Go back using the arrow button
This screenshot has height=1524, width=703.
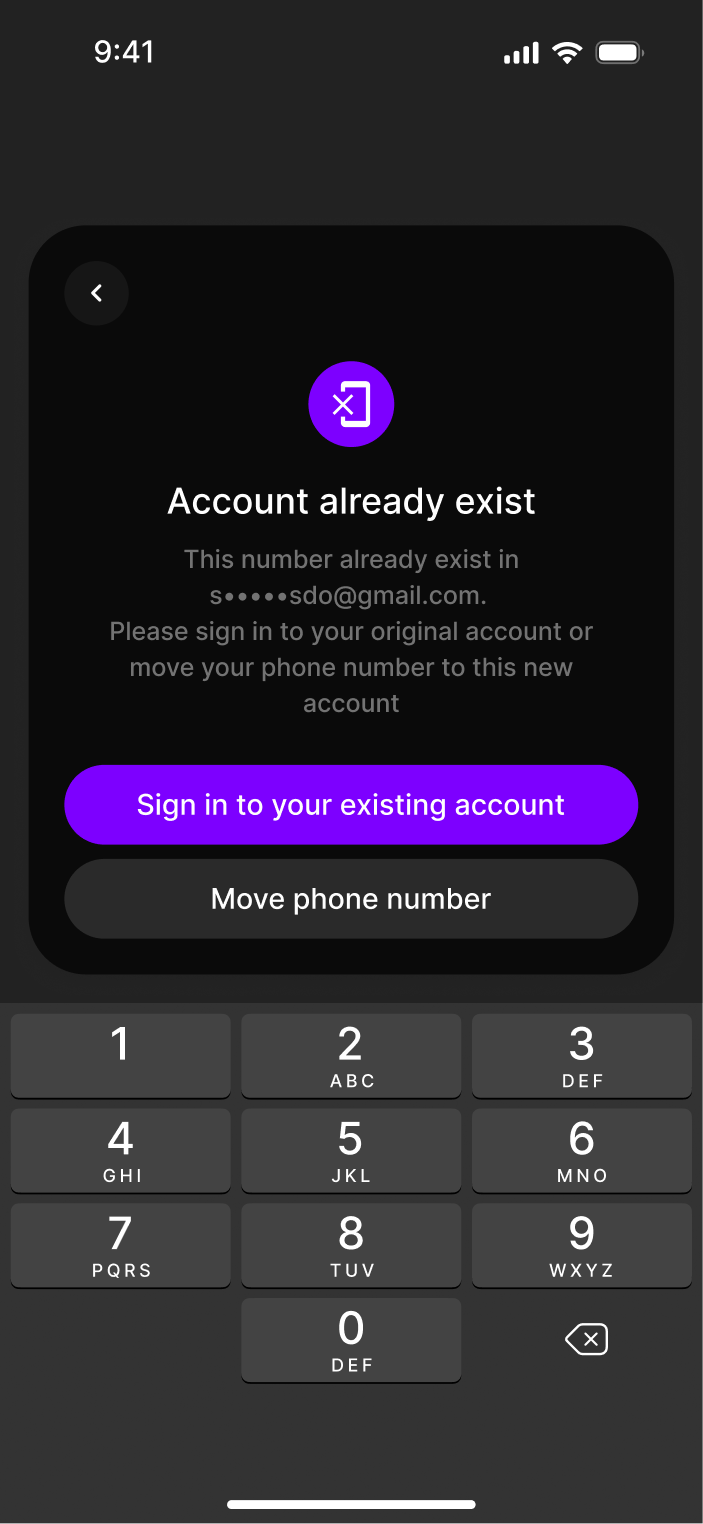pos(97,293)
